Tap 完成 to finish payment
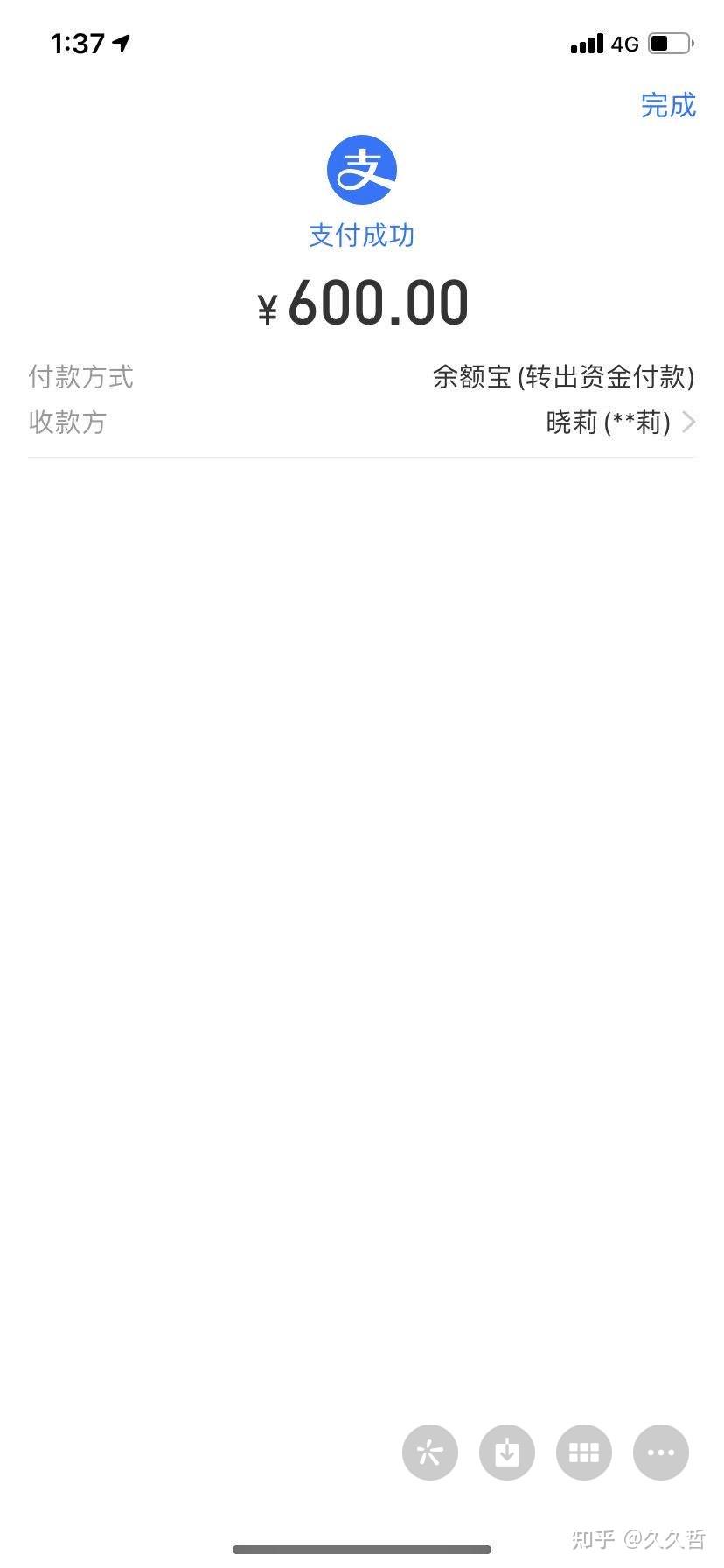The image size is (724, 1568). click(x=668, y=105)
